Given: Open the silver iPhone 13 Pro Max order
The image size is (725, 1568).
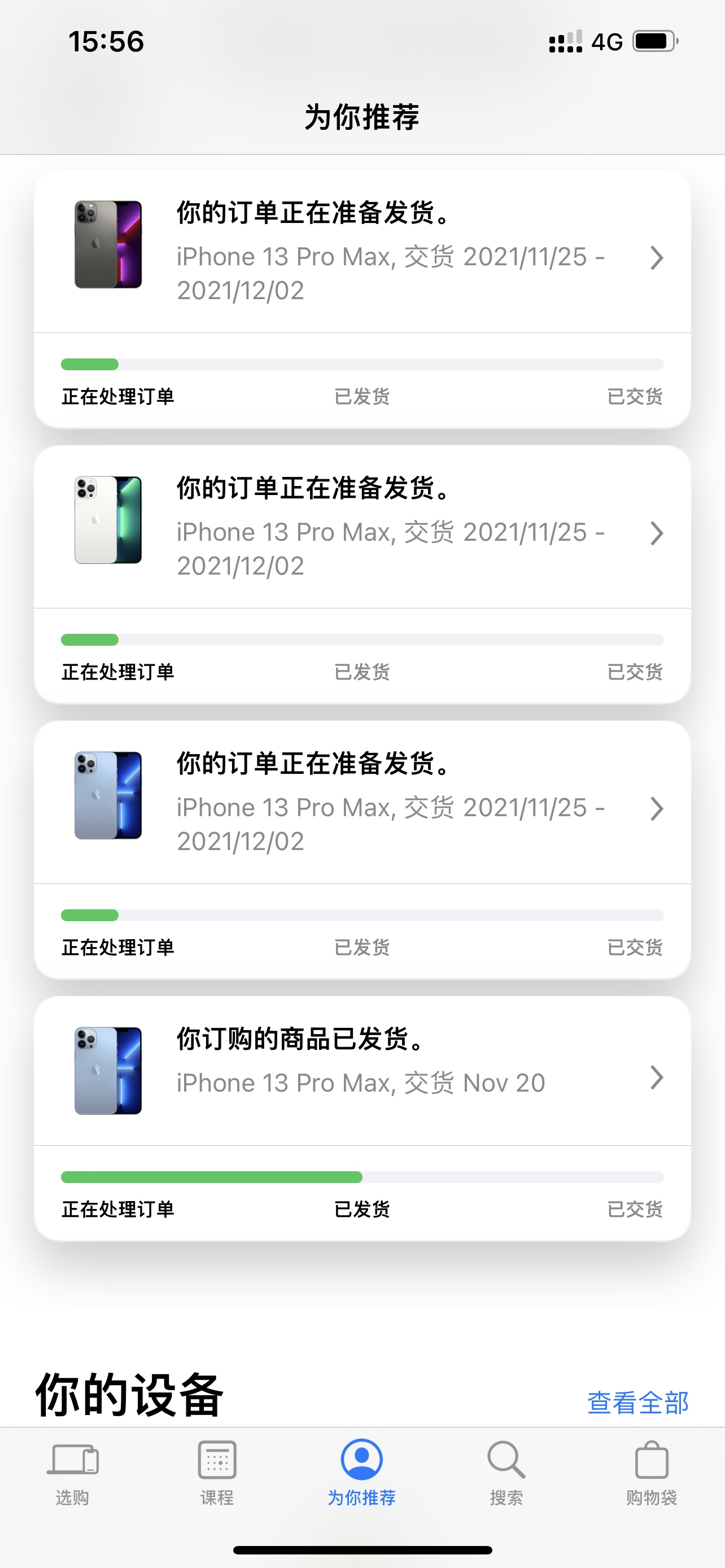Looking at the screenshot, I should [362, 527].
